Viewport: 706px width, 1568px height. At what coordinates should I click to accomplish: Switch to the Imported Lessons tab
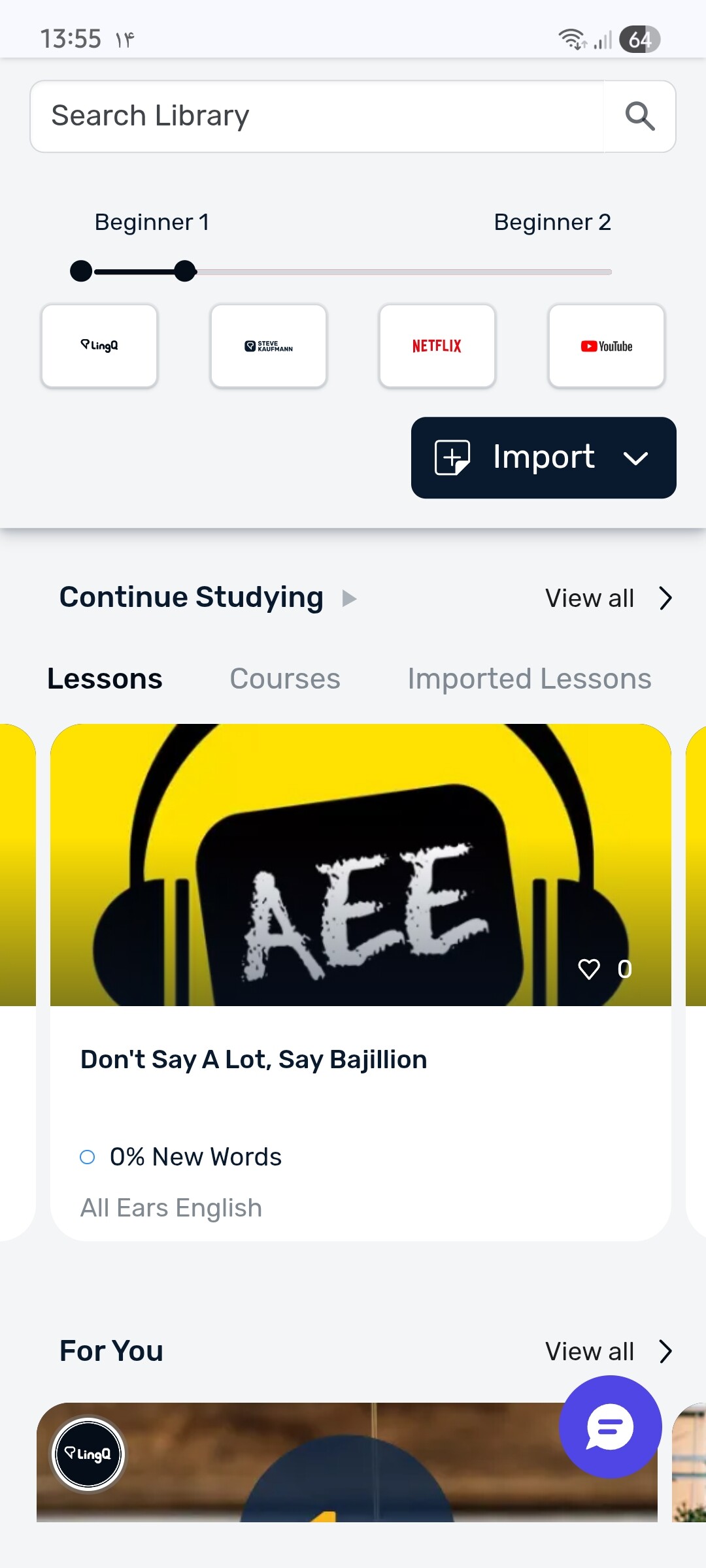pyautogui.click(x=529, y=679)
